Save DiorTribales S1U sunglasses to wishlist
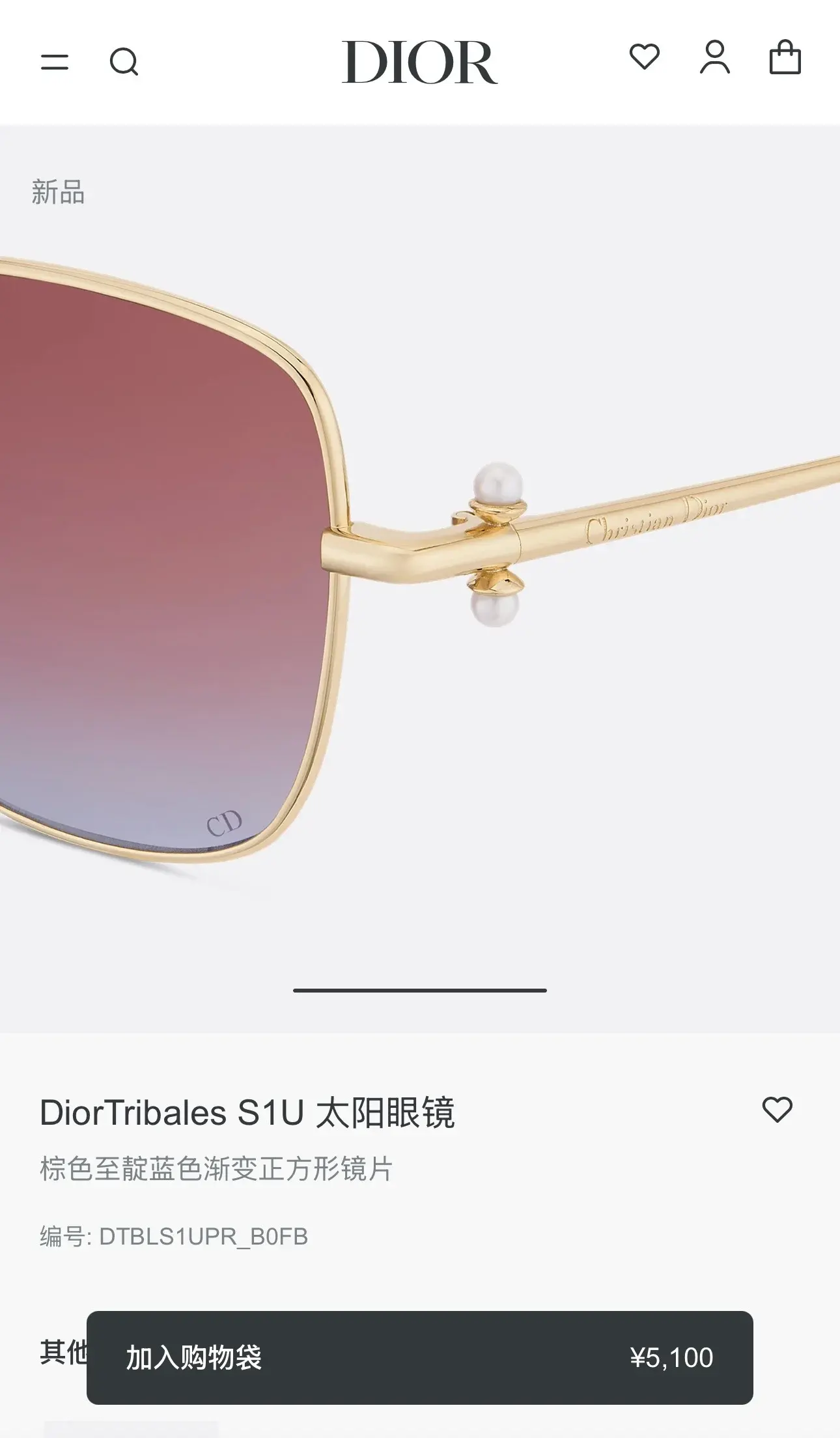 click(x=777, y=1110)
